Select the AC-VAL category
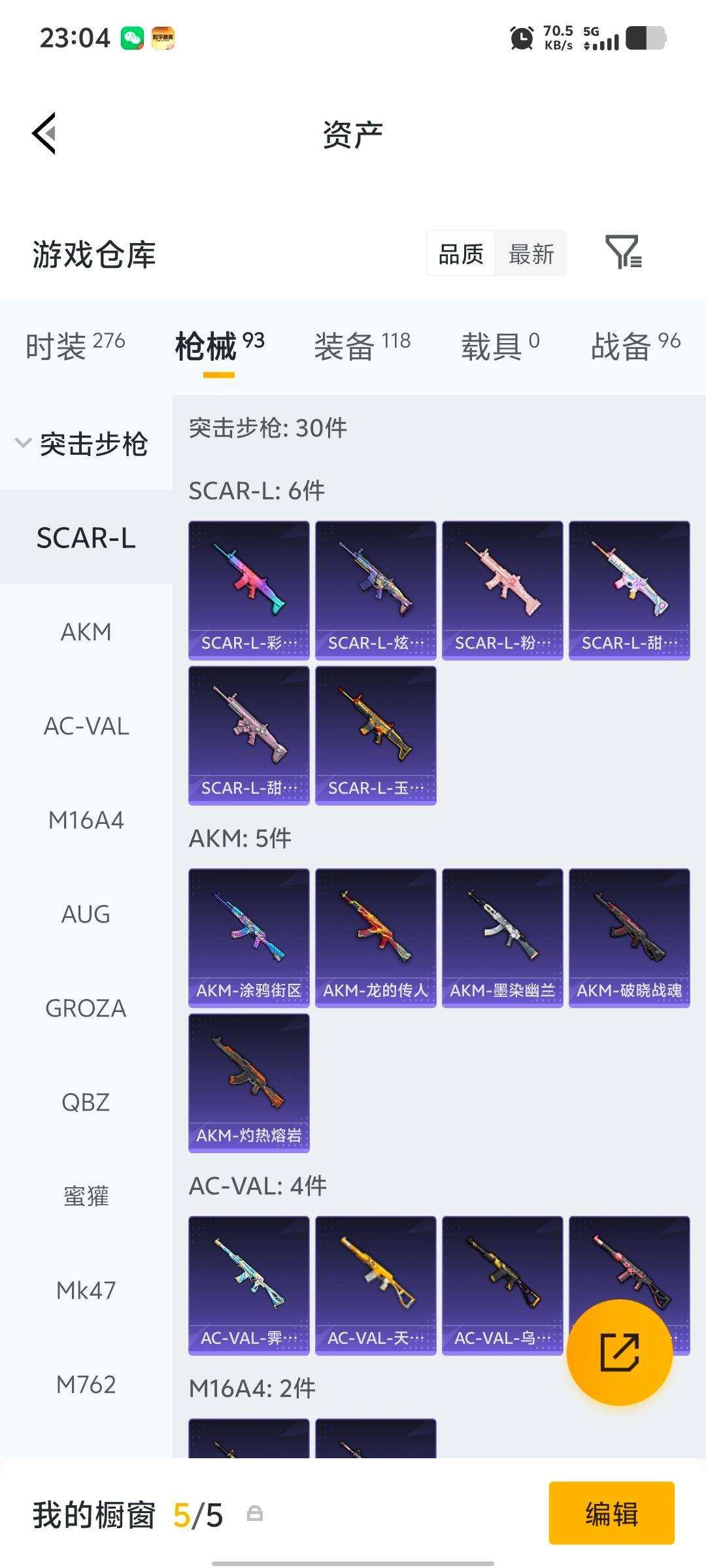 click(86, 726)
